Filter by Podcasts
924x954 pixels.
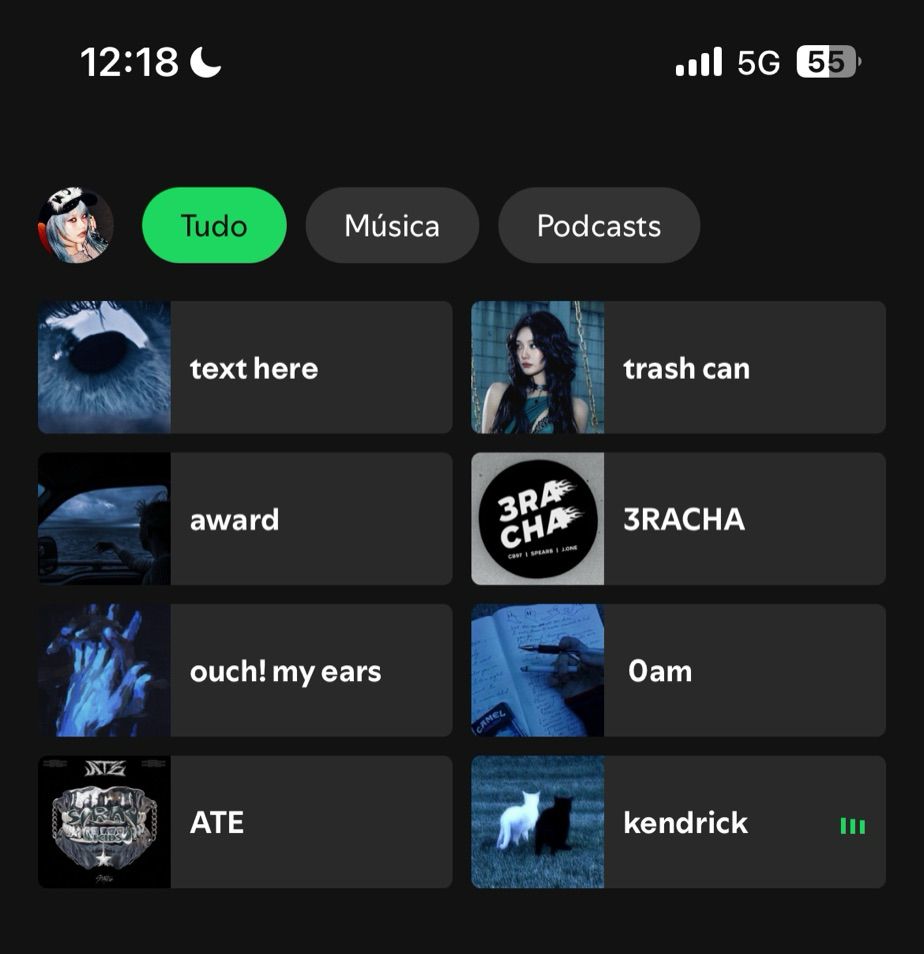598,226
